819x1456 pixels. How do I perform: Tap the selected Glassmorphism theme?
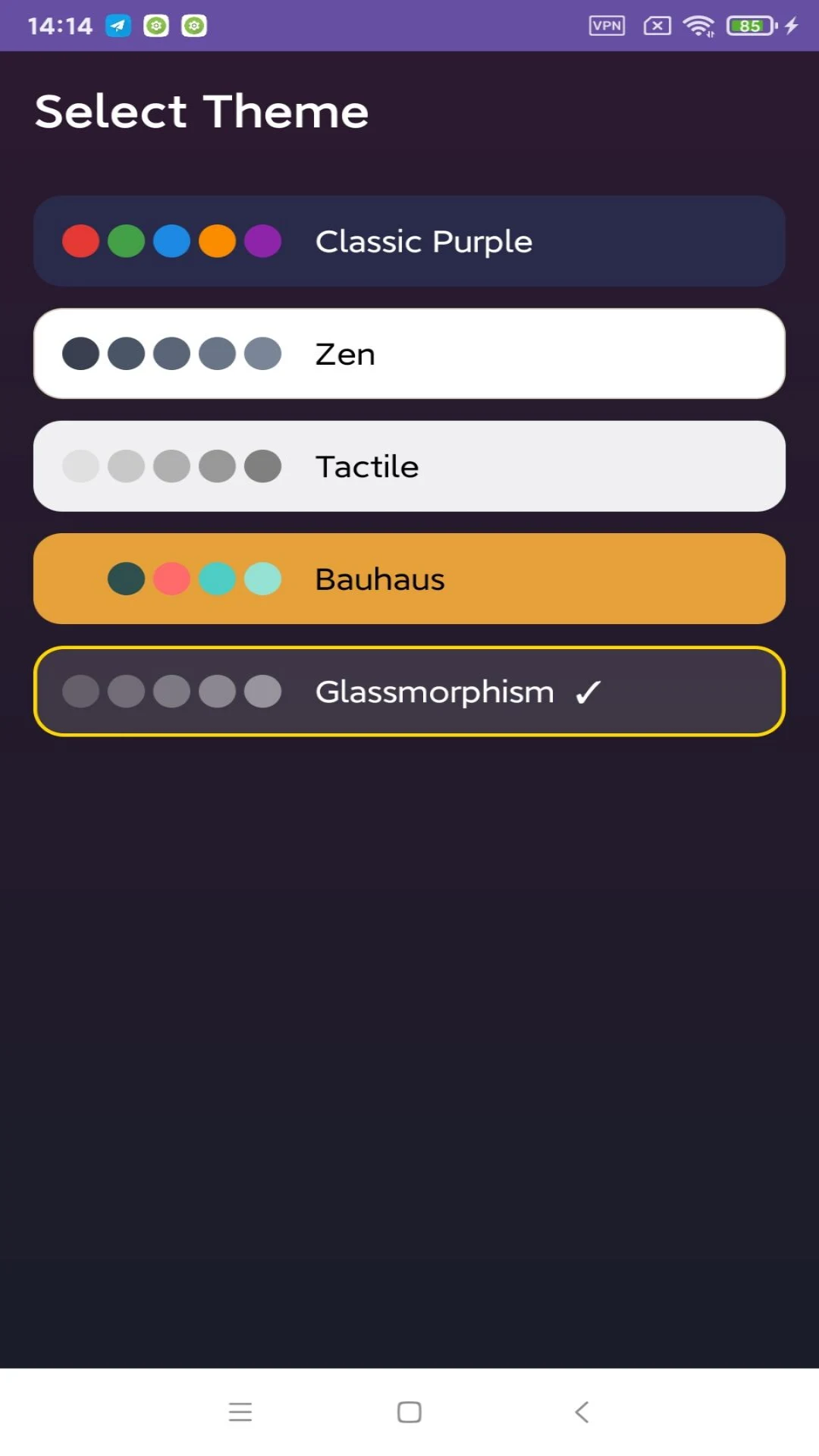coord(409,691)
